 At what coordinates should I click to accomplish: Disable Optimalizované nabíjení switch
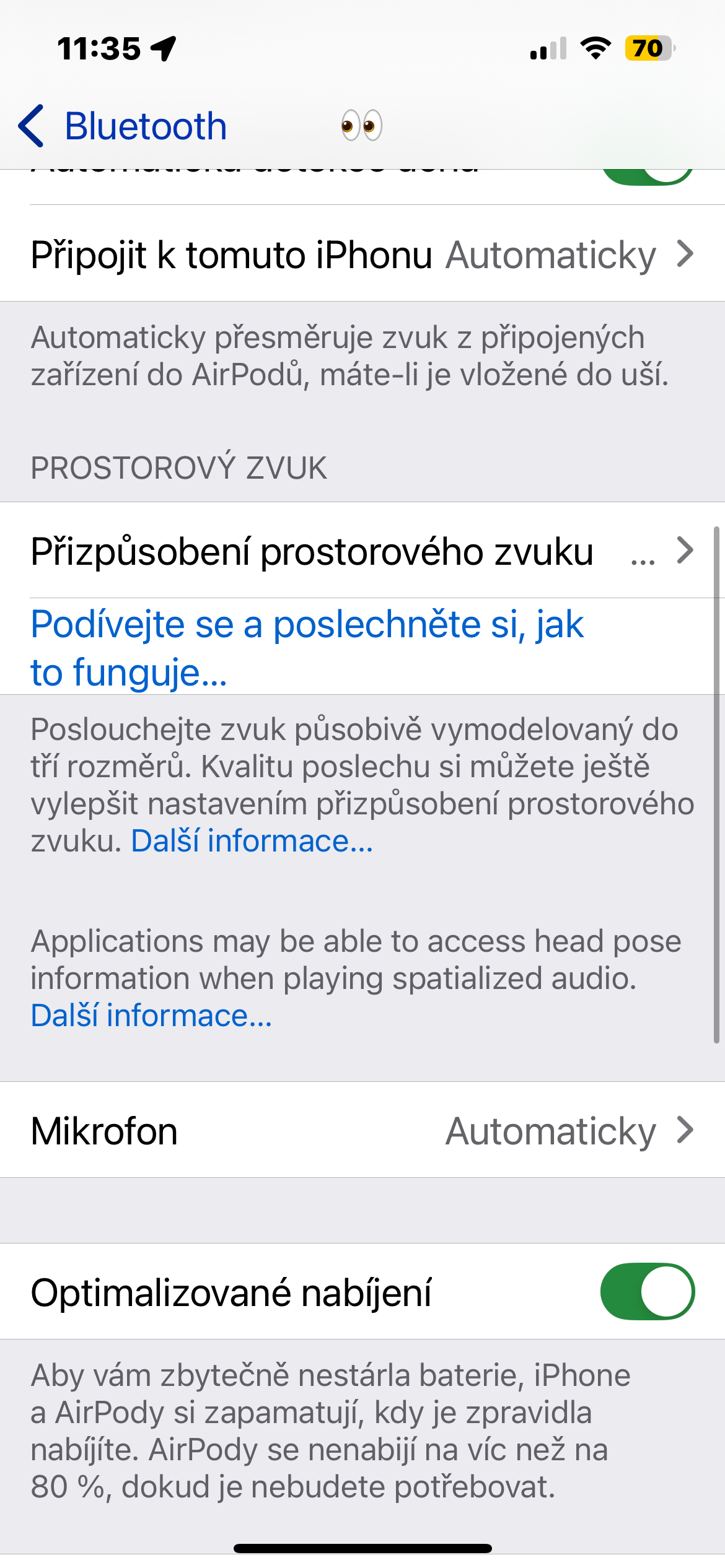tap(646, 1292)
